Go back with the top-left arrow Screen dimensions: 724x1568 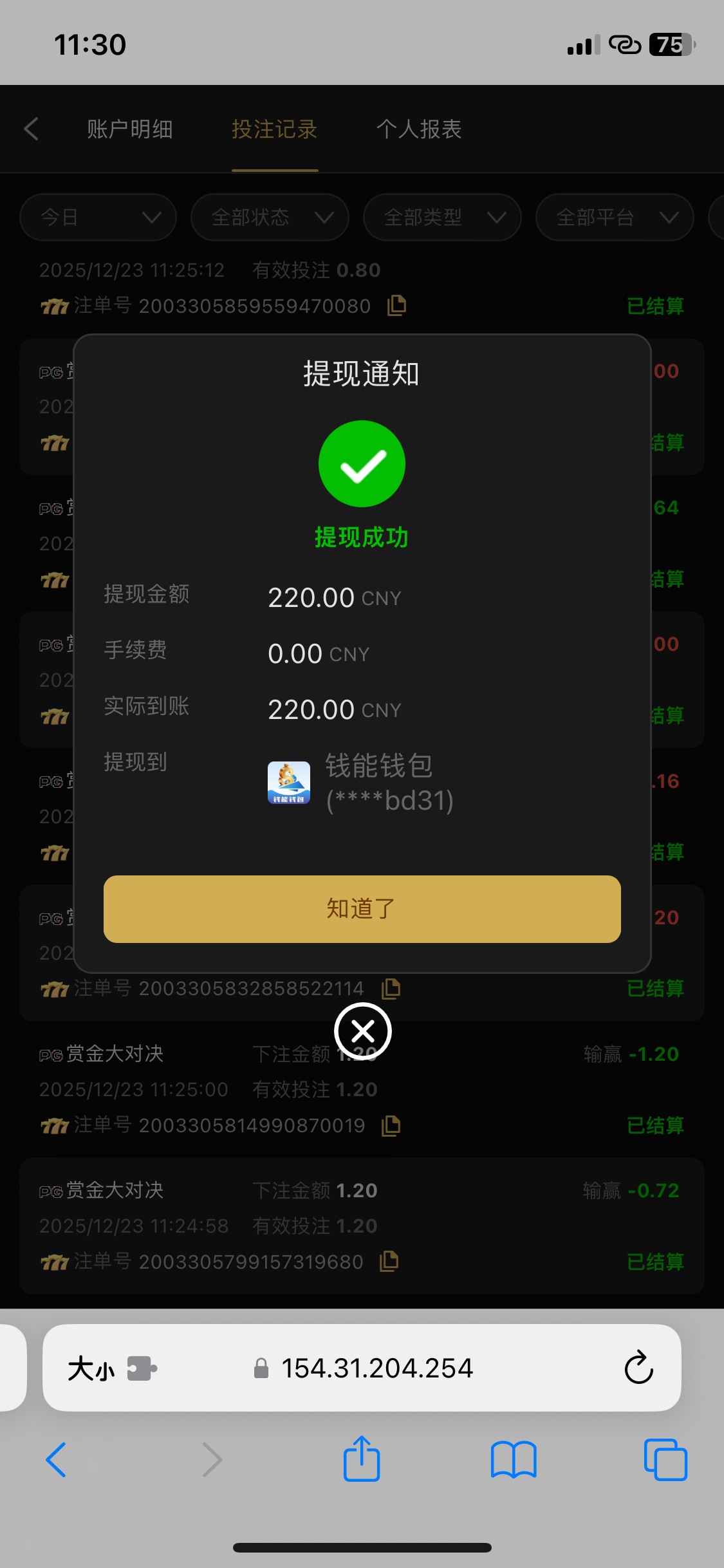click(32, 129)
